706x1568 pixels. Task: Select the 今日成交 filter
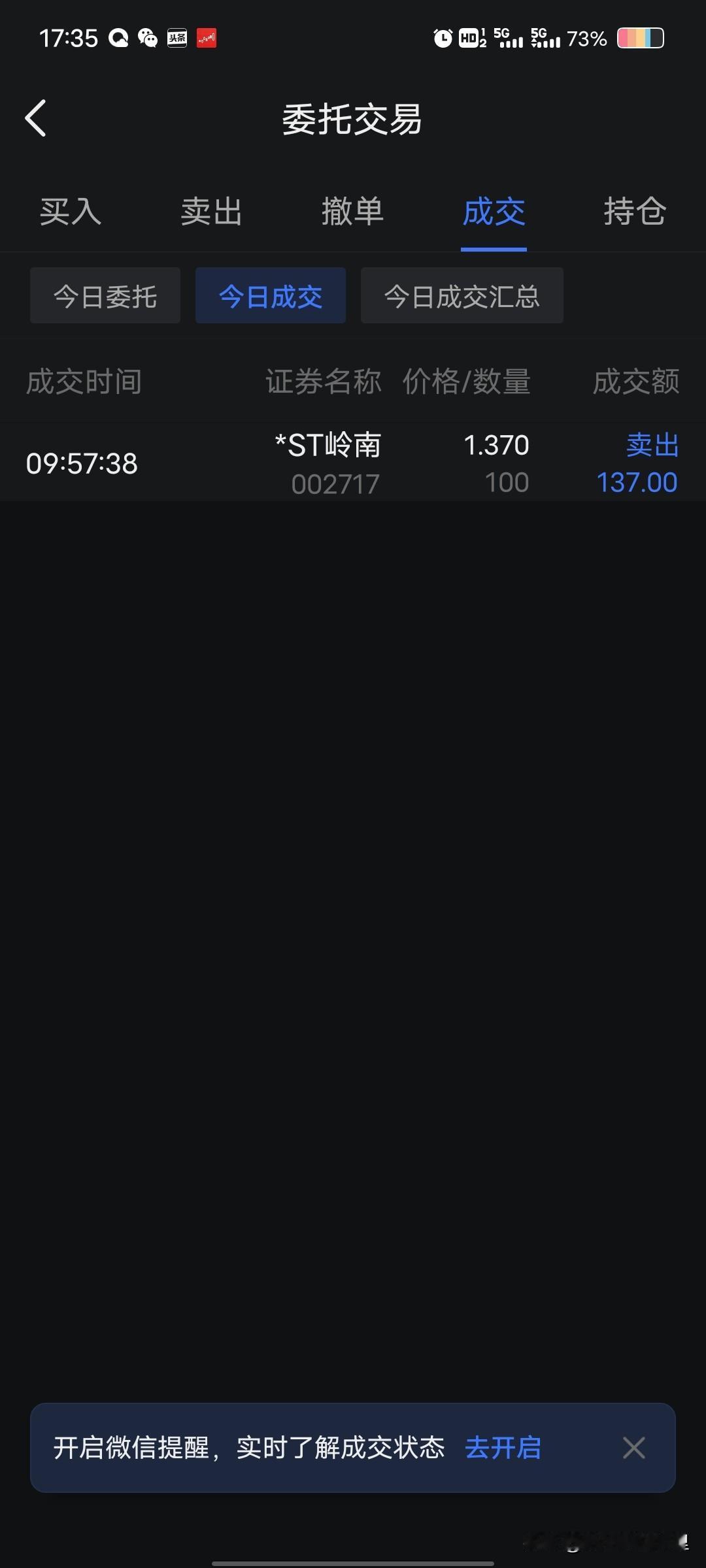[271, 295]
